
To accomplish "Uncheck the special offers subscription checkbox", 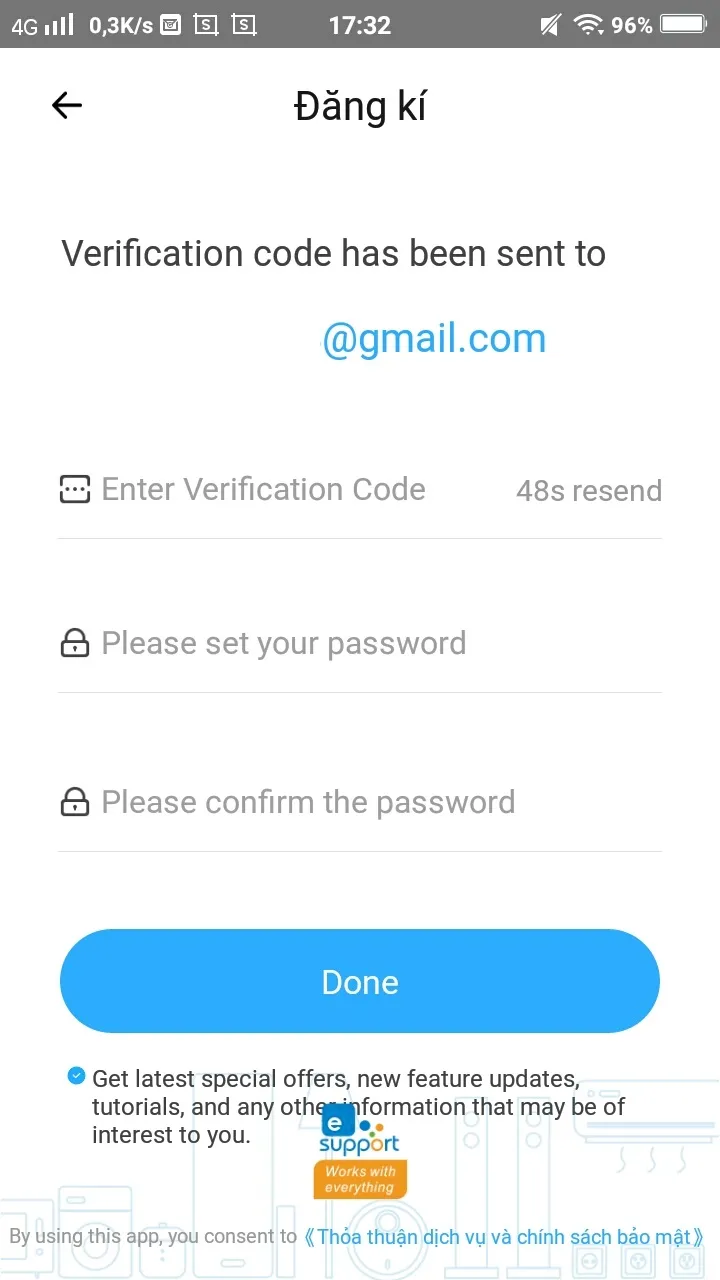I will [75, 1075].
